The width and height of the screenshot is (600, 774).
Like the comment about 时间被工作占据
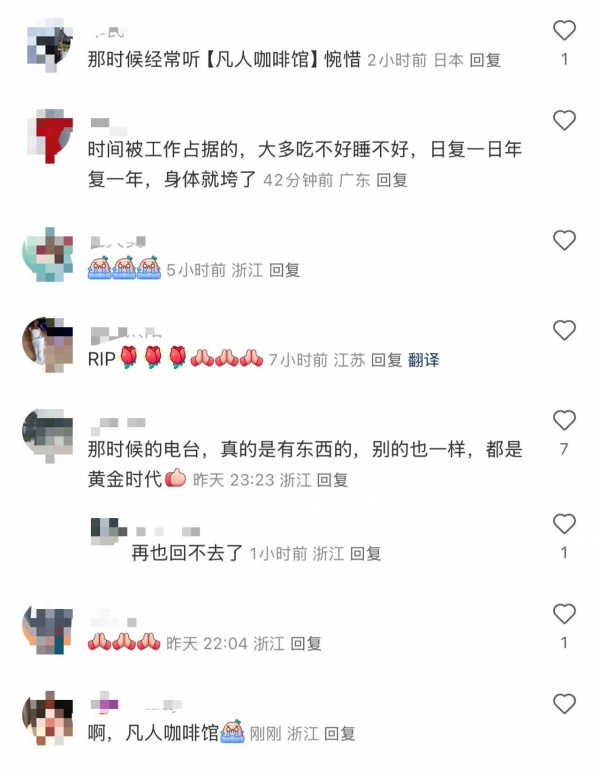click(x=564, y=121)
